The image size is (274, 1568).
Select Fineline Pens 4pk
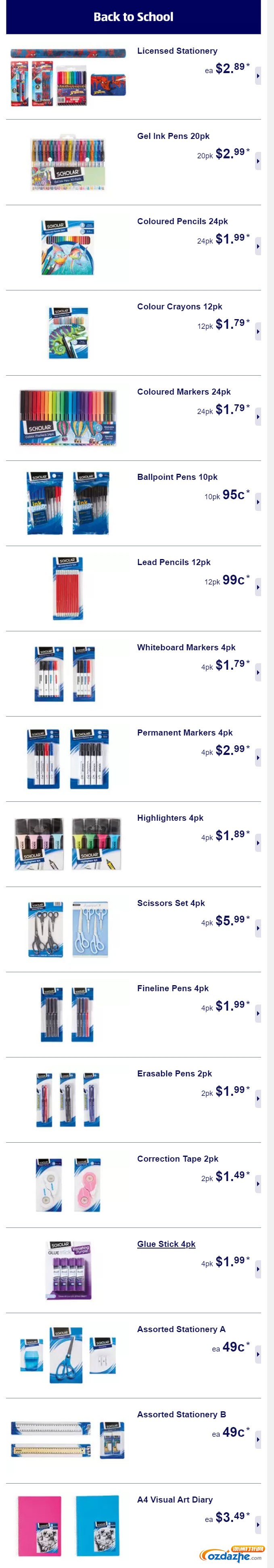tap(173, 988)
